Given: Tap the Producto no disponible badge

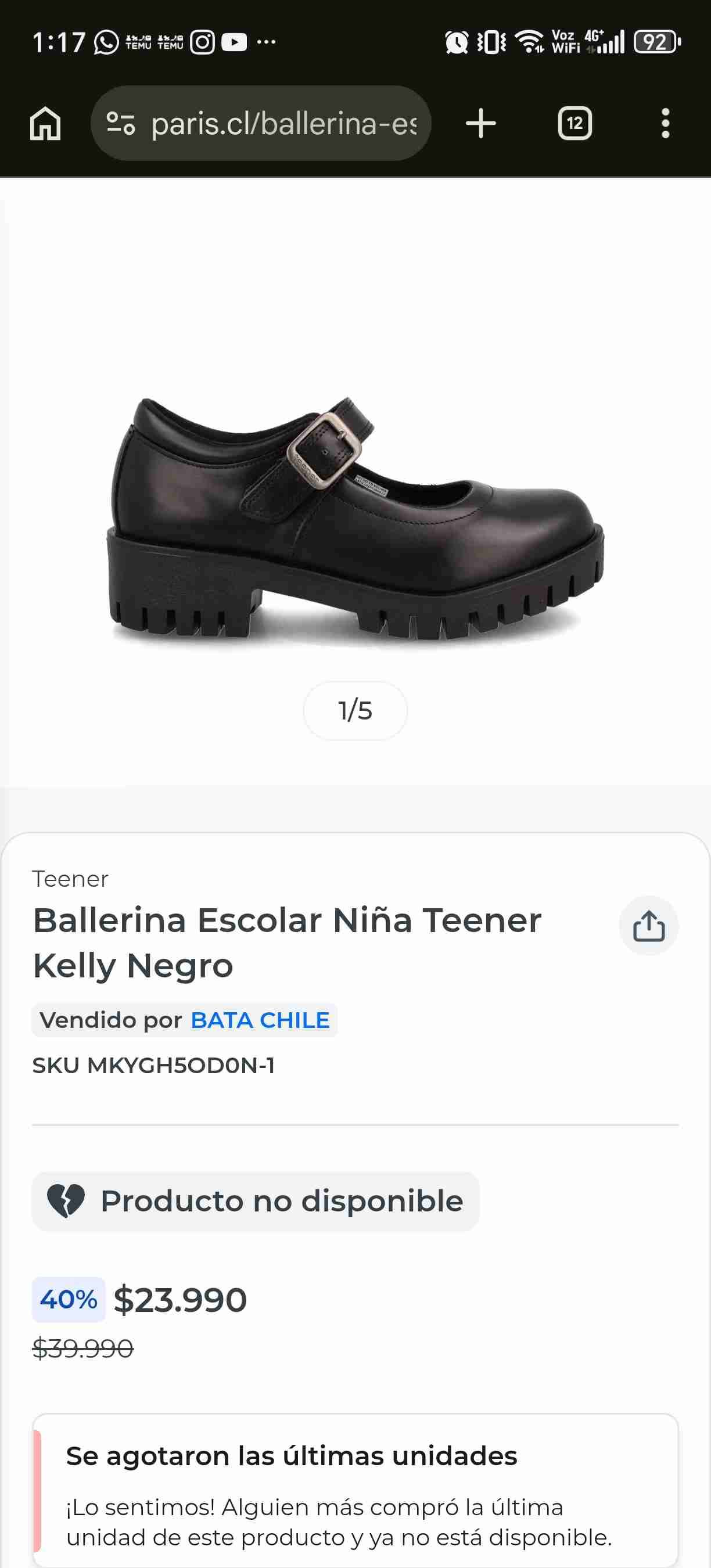Looking at the screenshot, I should [x=256, y=1200].
